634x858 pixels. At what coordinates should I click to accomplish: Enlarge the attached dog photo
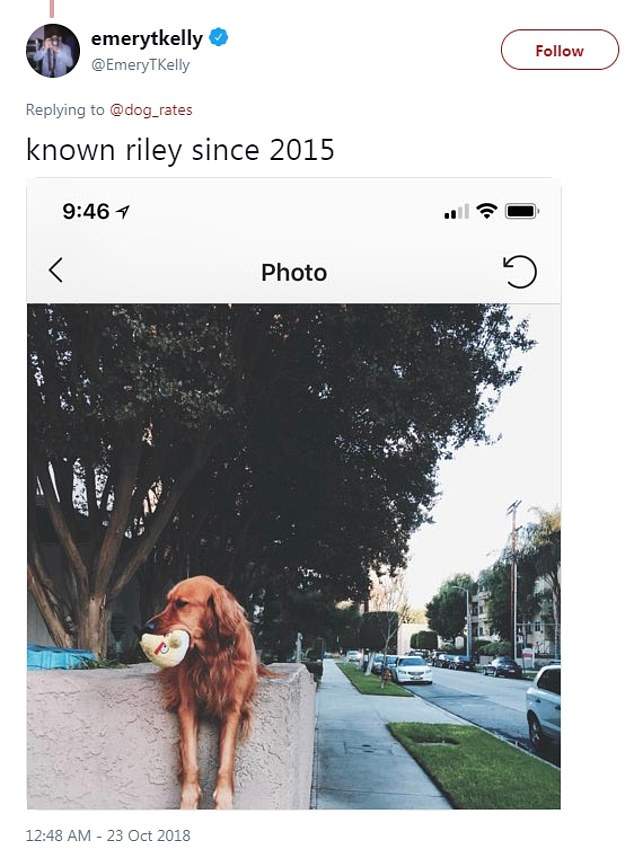click(x=294, y=555)
